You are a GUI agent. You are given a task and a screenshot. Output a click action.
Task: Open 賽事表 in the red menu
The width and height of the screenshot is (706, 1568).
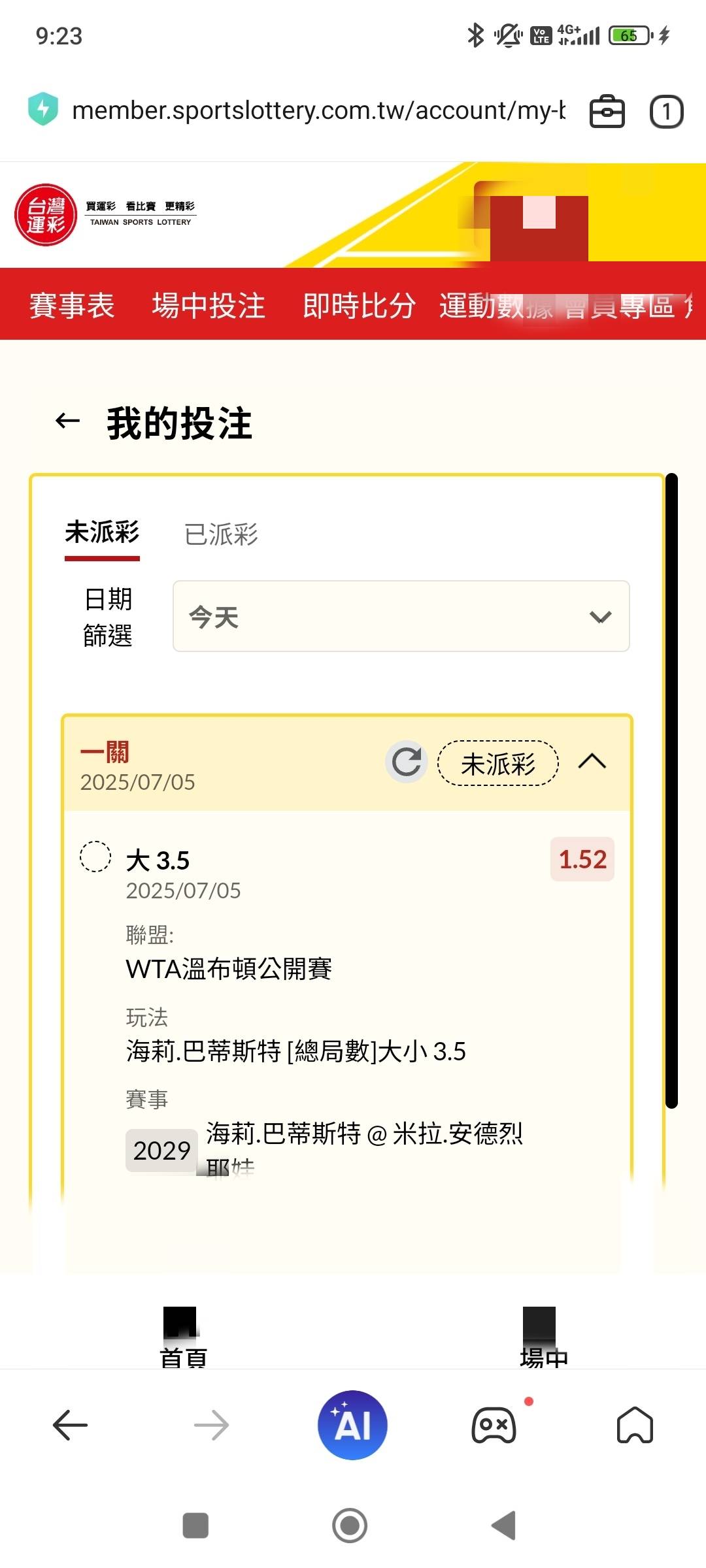pyautogui.click(x=72, y=305)
